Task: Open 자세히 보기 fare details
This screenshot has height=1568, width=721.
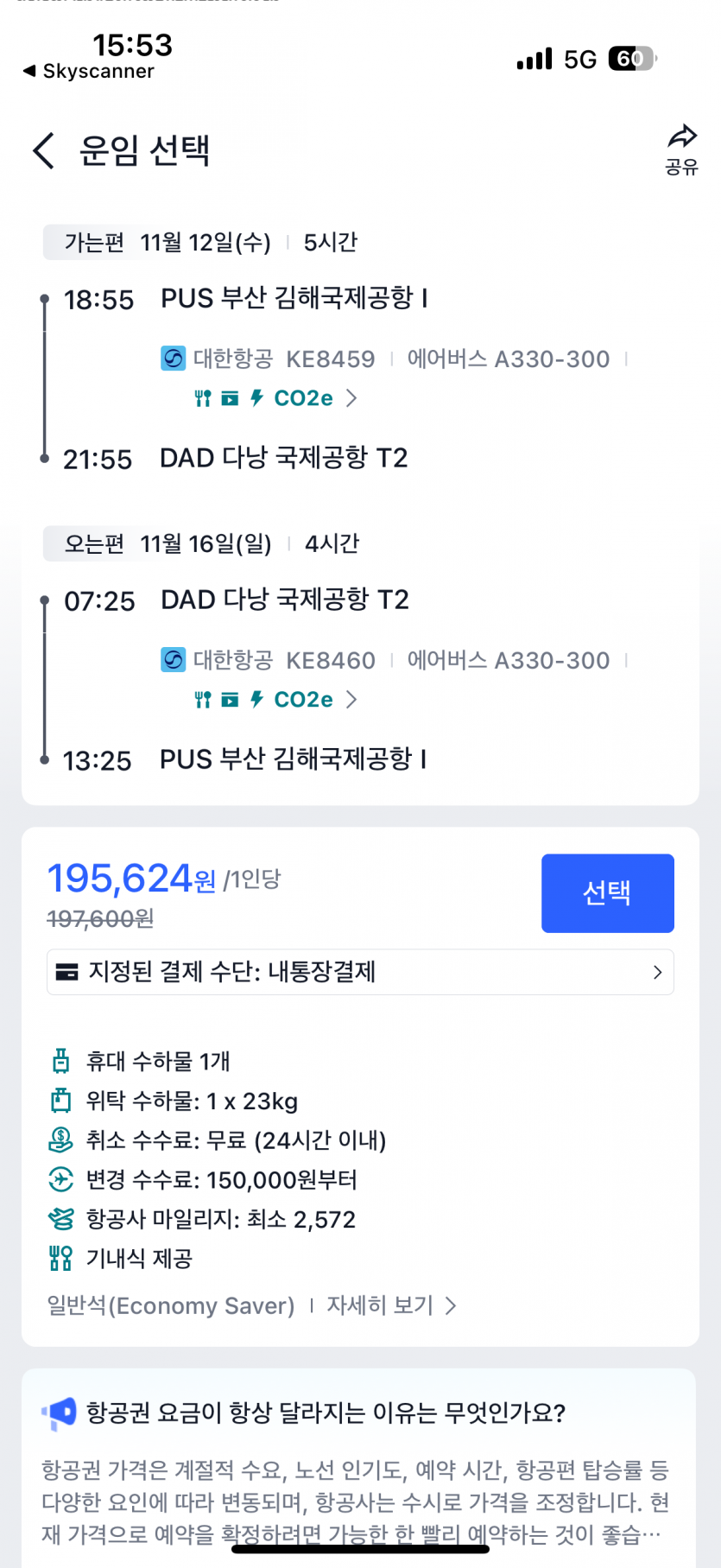Action: pos(390,1305)
